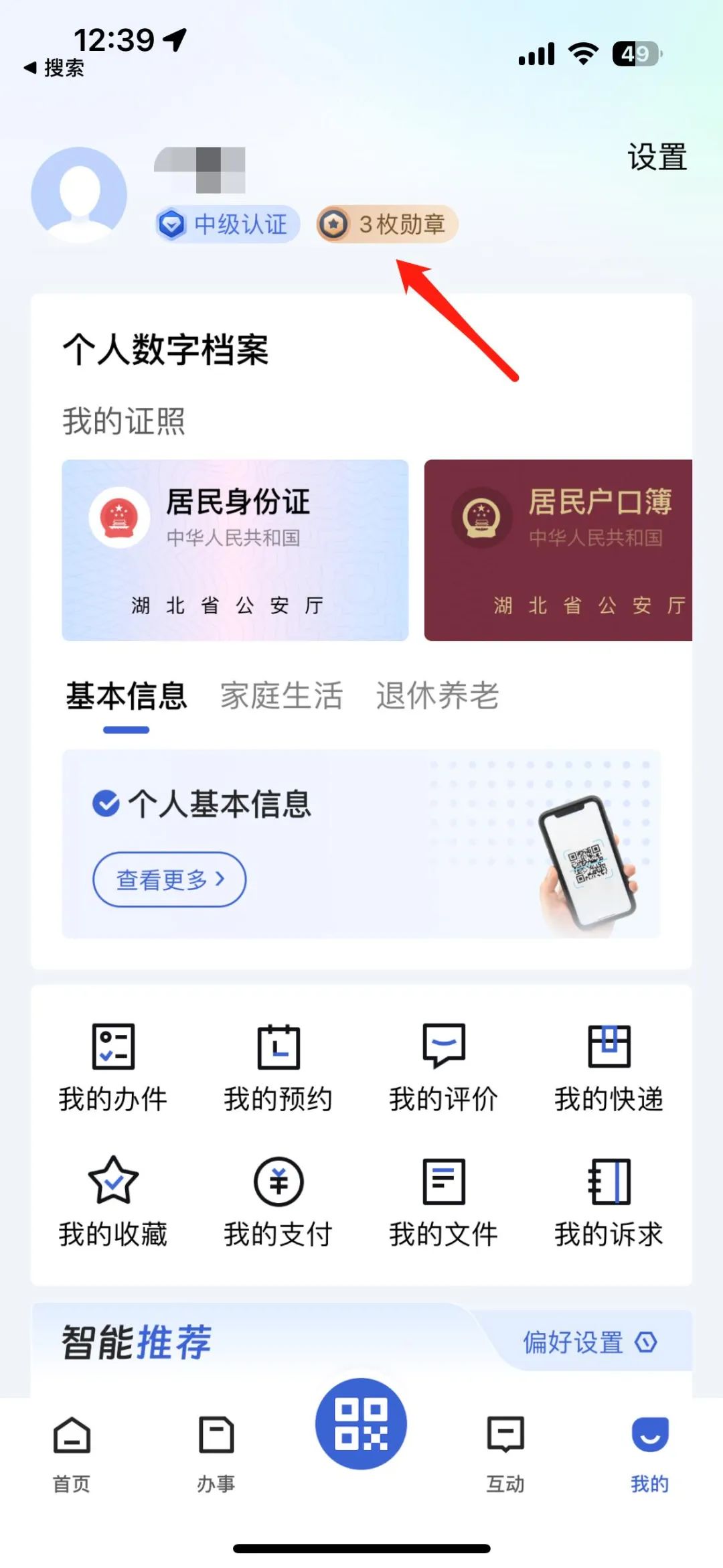Open the 居民身份证 card
The width and height of the screenshot is (723, 1568).
pos(235,550)
